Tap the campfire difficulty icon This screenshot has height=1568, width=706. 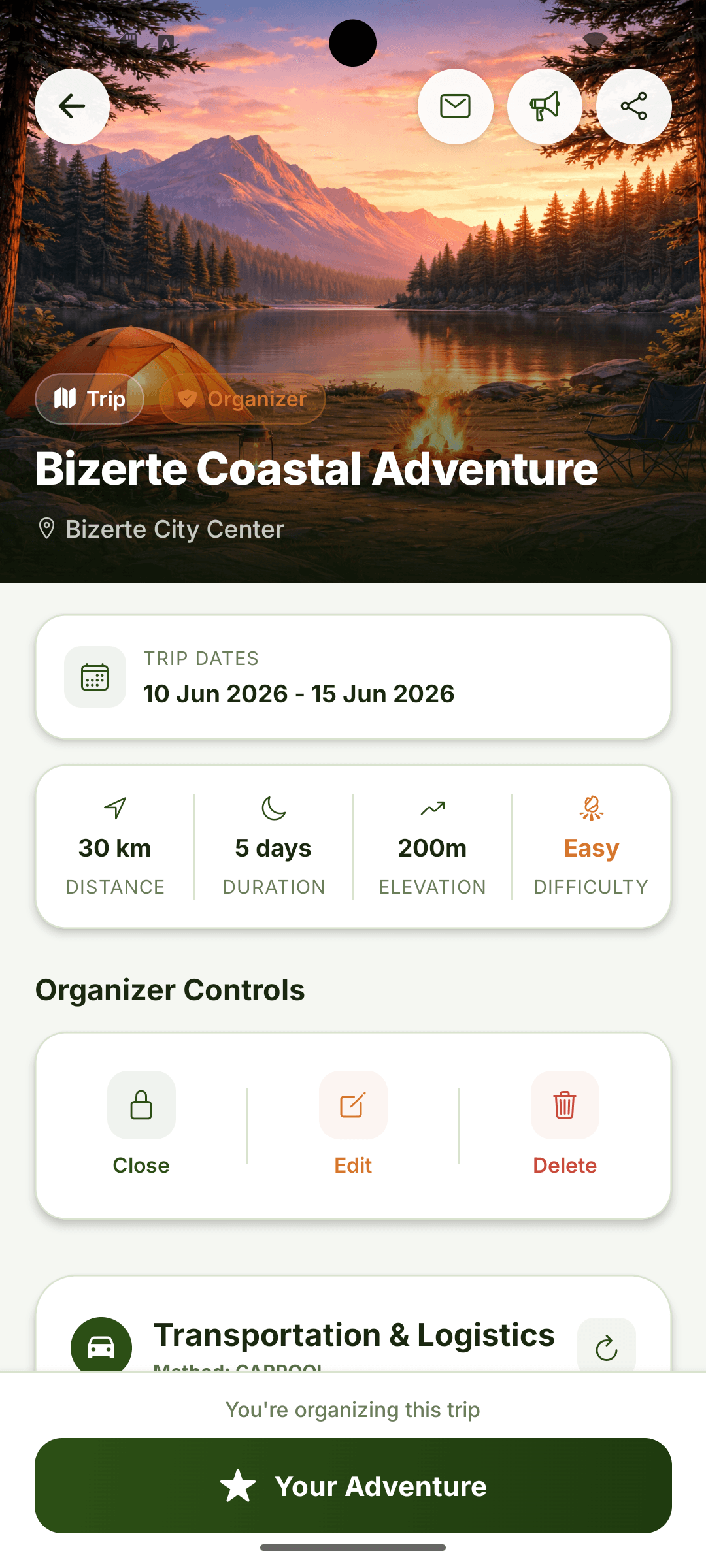[590, 809]
